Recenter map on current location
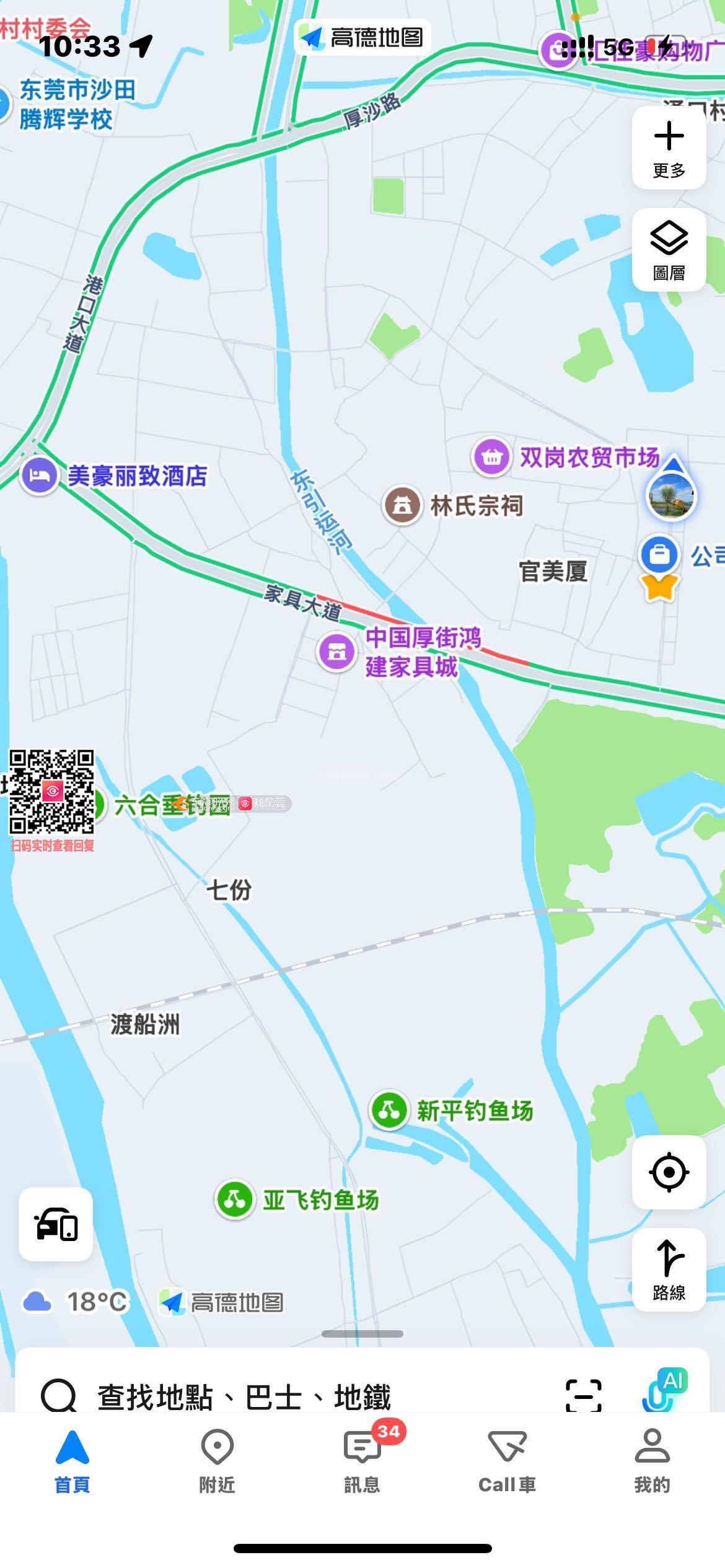The height and width of the screenshot is (1568, 725). click(669, 1172)
